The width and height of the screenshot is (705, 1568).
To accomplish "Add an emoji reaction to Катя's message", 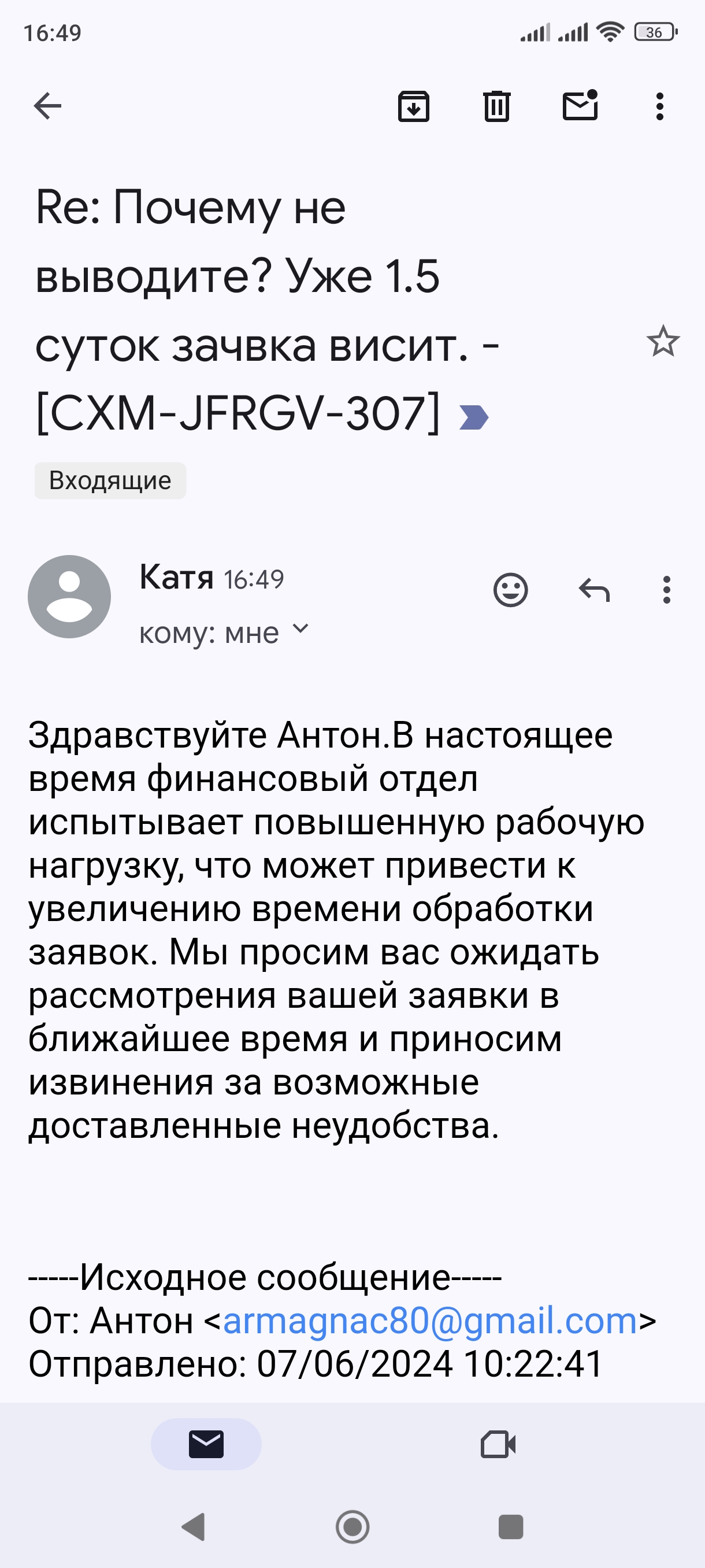I will 510,590.
